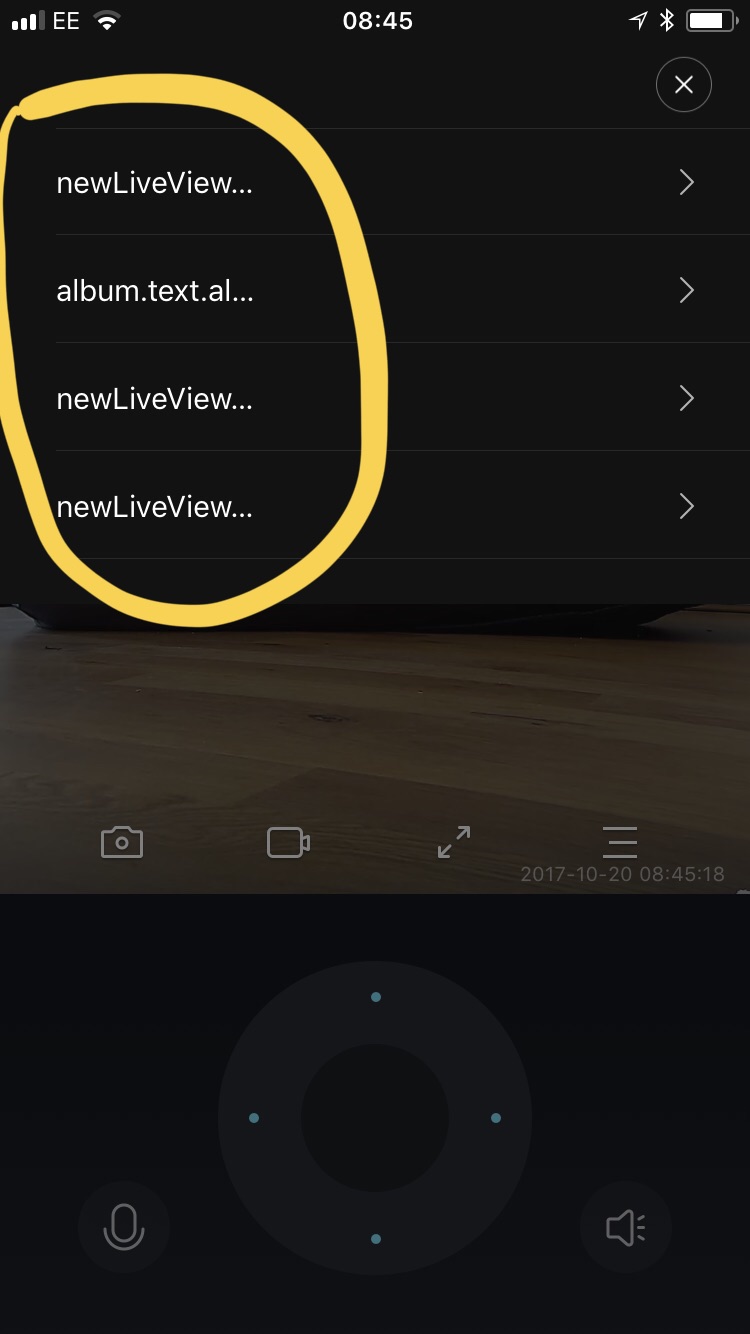Pan camera left using the left dot

click(254, 1118)
